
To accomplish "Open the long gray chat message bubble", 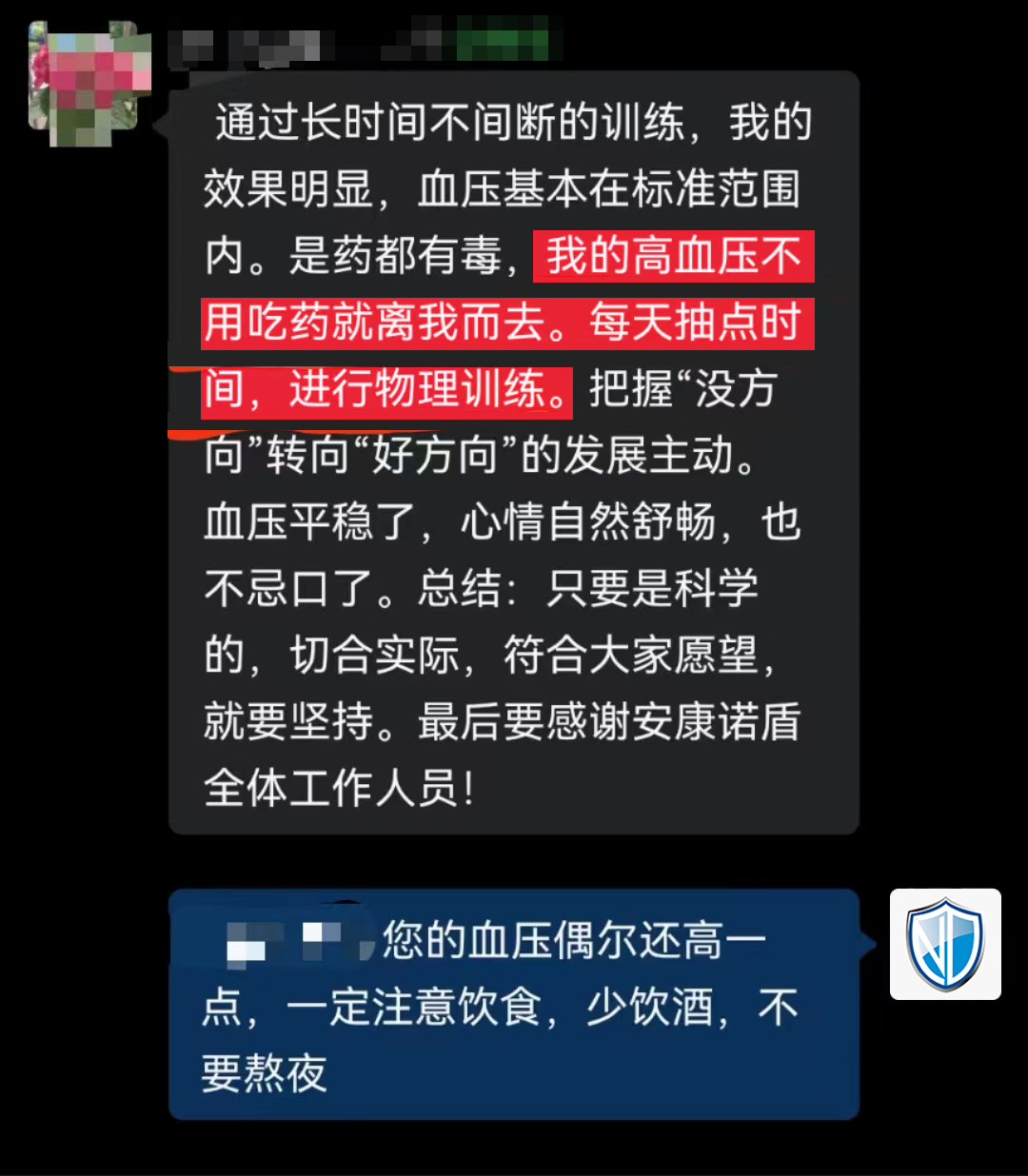I will (514, 457).
